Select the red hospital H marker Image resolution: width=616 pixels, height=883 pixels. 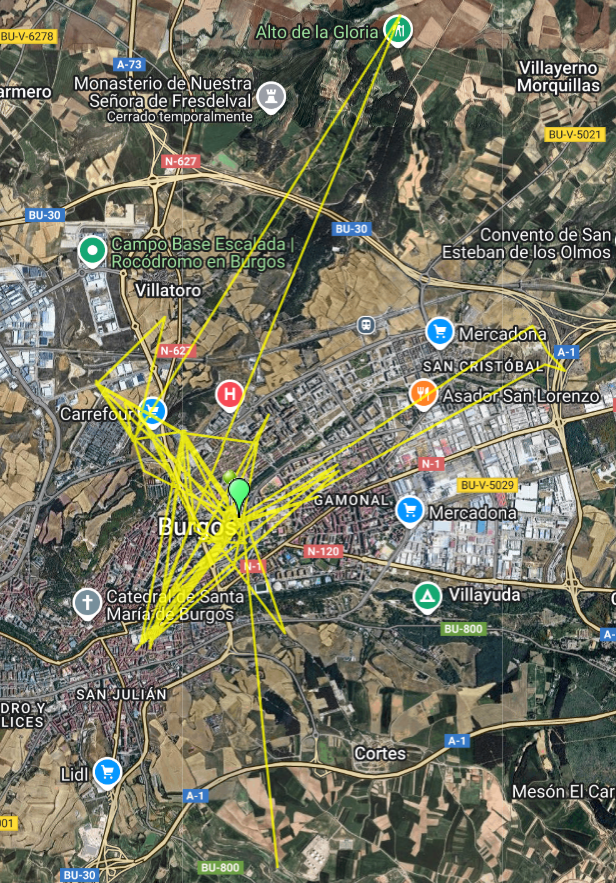(x=230, y=394)
